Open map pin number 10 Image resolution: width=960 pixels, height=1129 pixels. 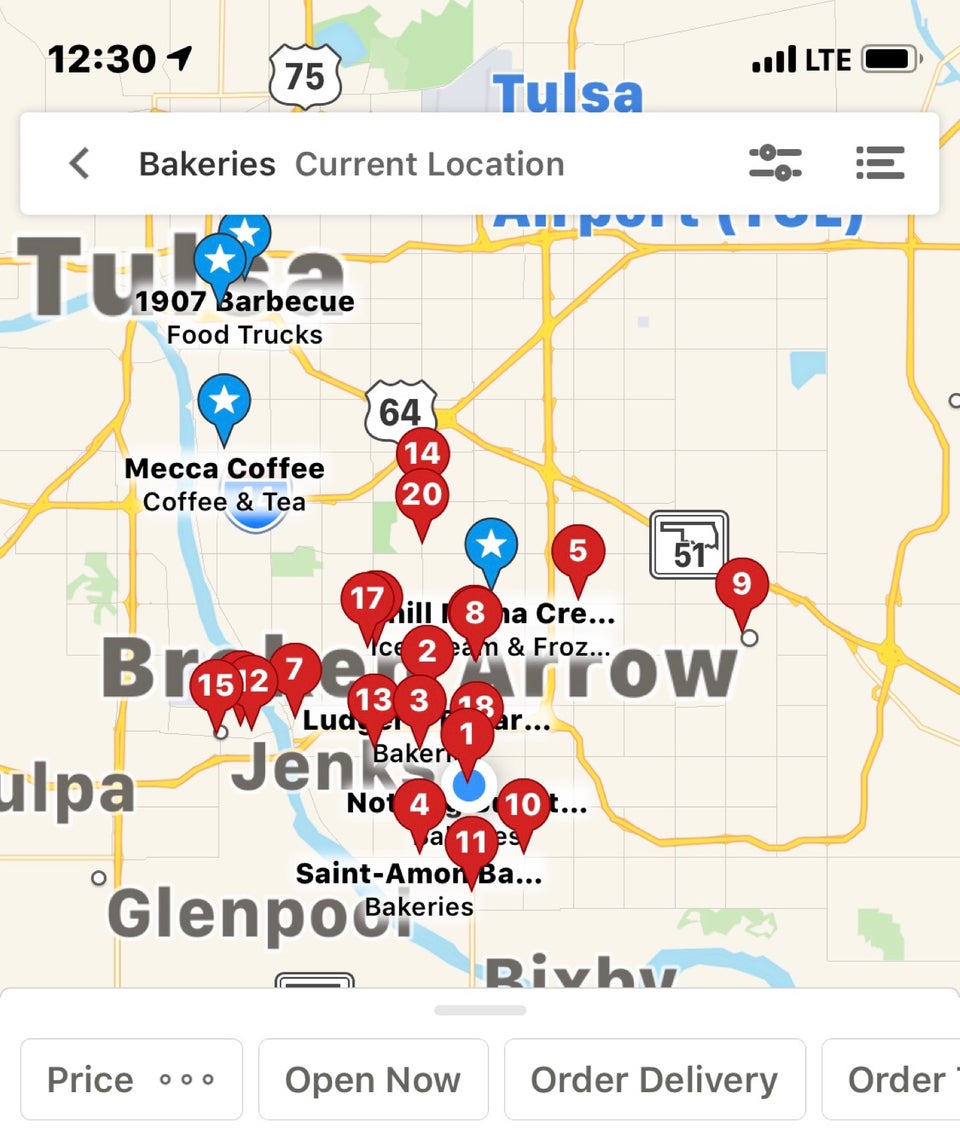(524, 805)
